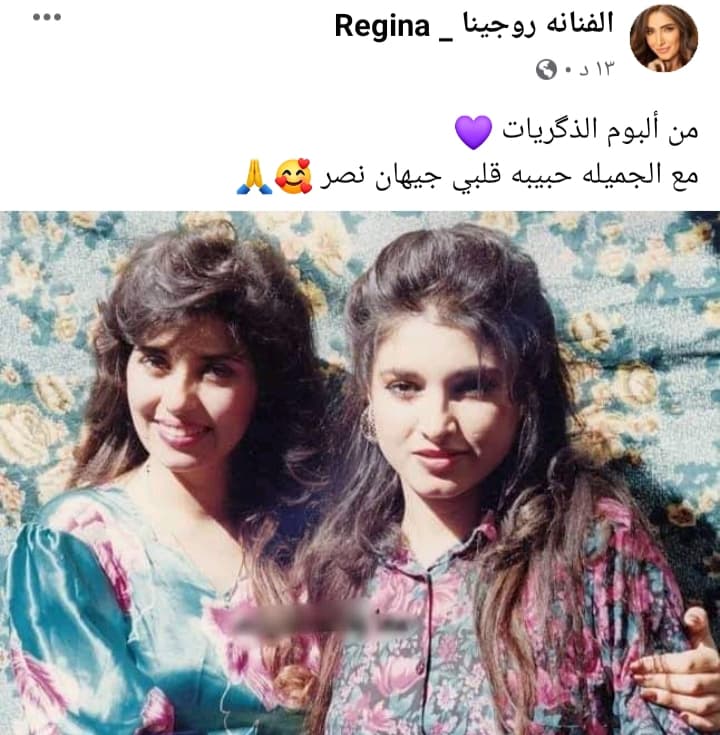View the post photo in full screen
This screenshot has height=735, width=720.
tap(360, 472)
